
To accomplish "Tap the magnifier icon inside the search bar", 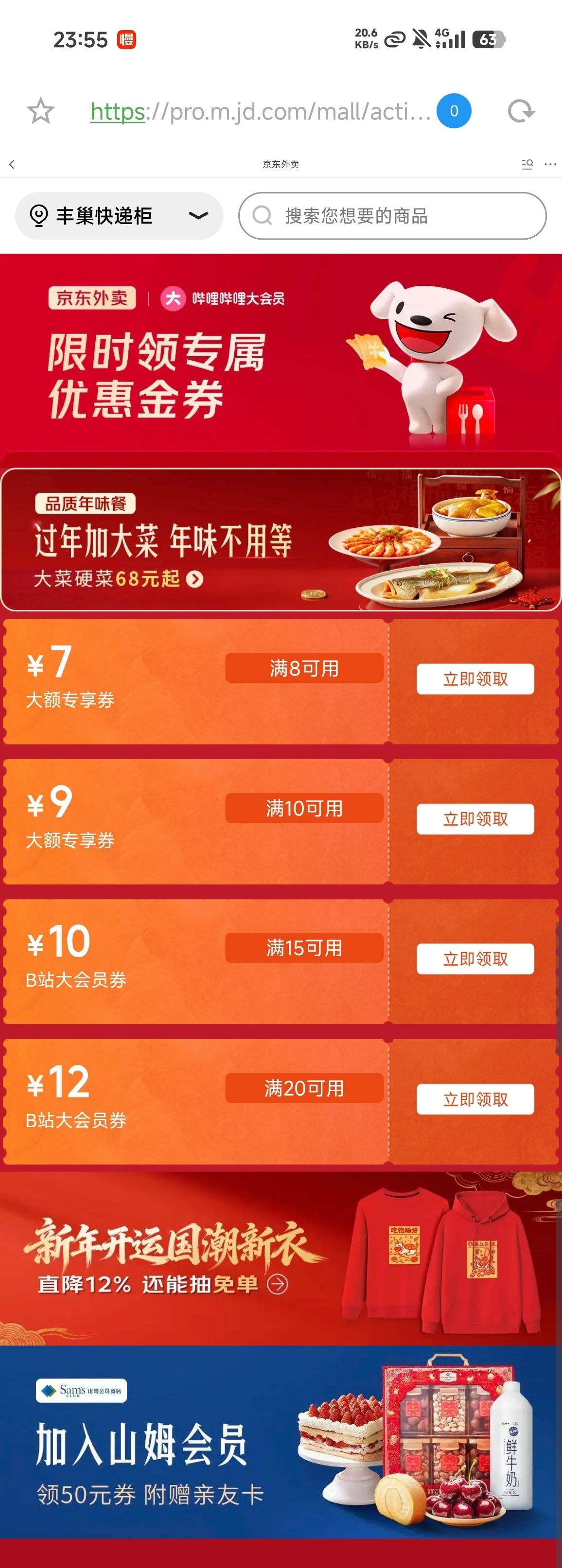I will point(263,215).
